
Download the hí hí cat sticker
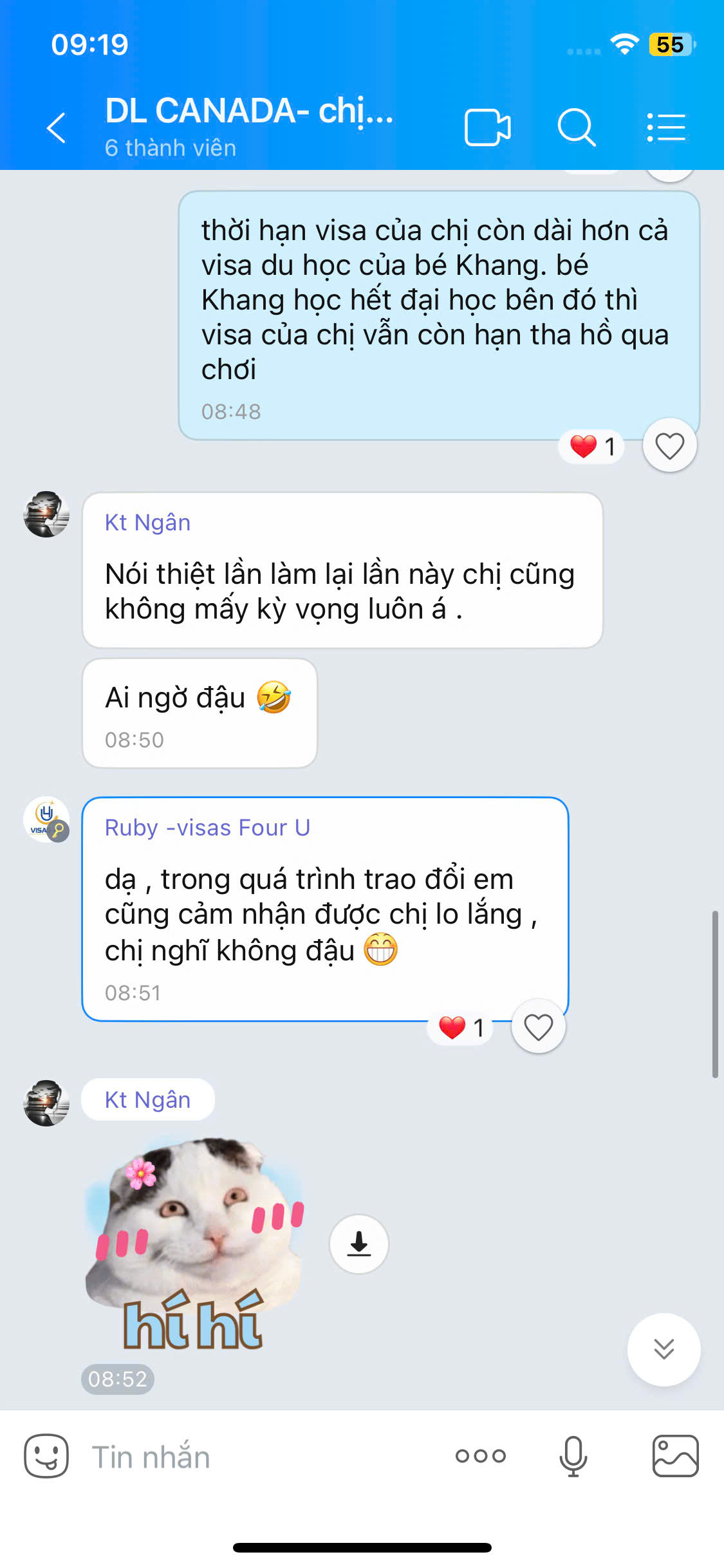359,1244
